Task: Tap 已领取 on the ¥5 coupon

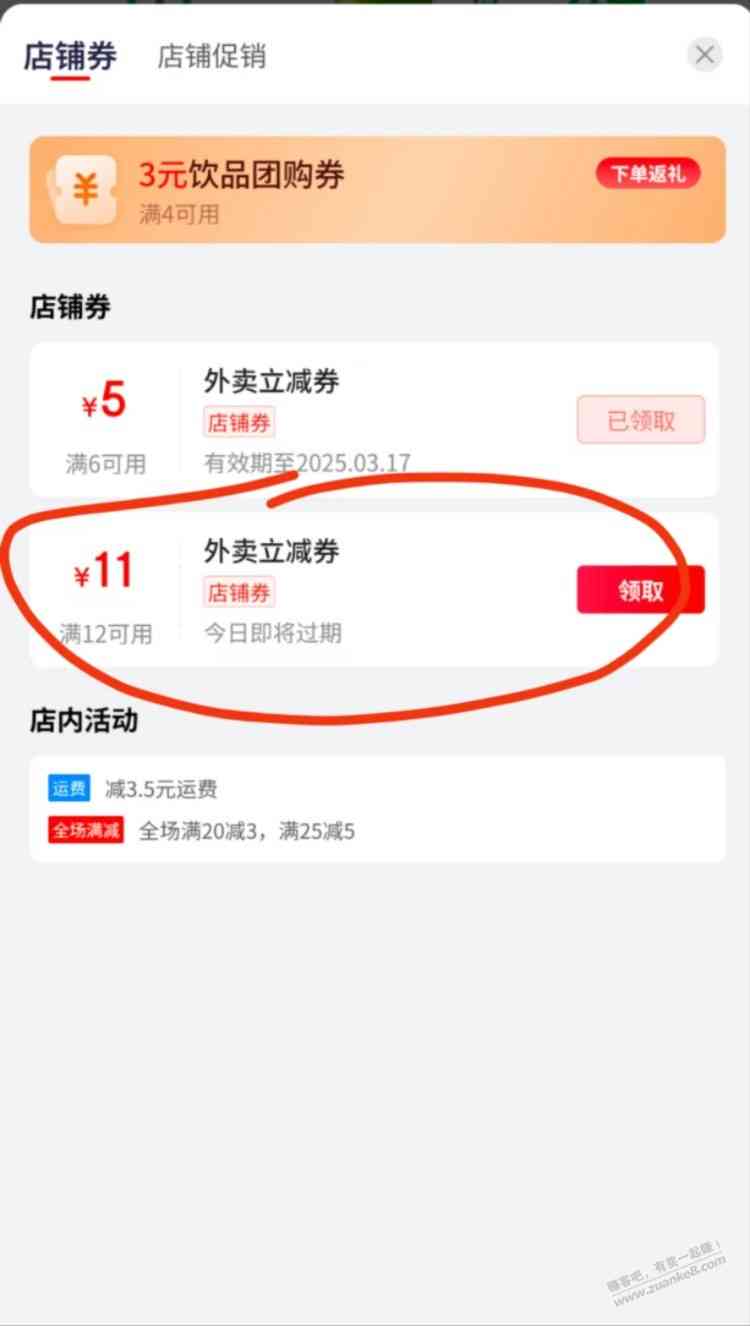Action: (x=640, y=420)
